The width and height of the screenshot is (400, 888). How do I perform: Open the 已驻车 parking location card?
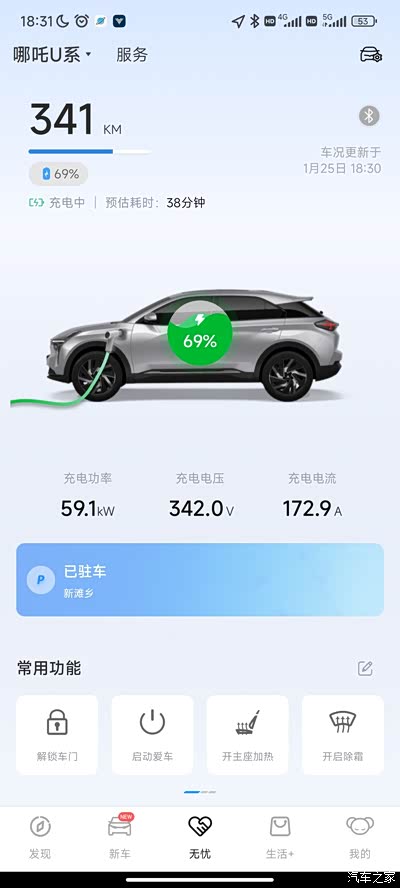[200, 579]
